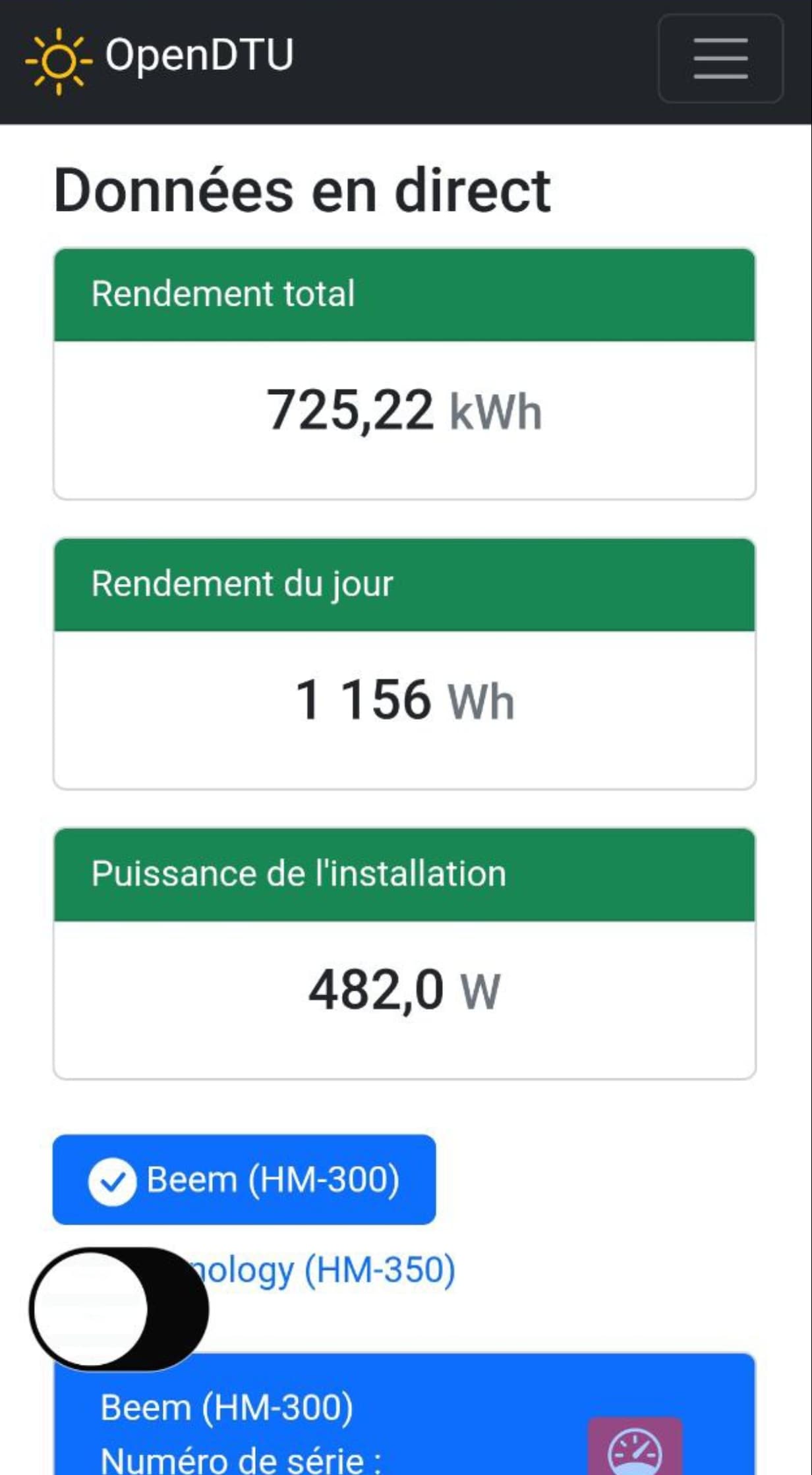
Task: Open the hamburger navigation menu
Action: (720, 58)
